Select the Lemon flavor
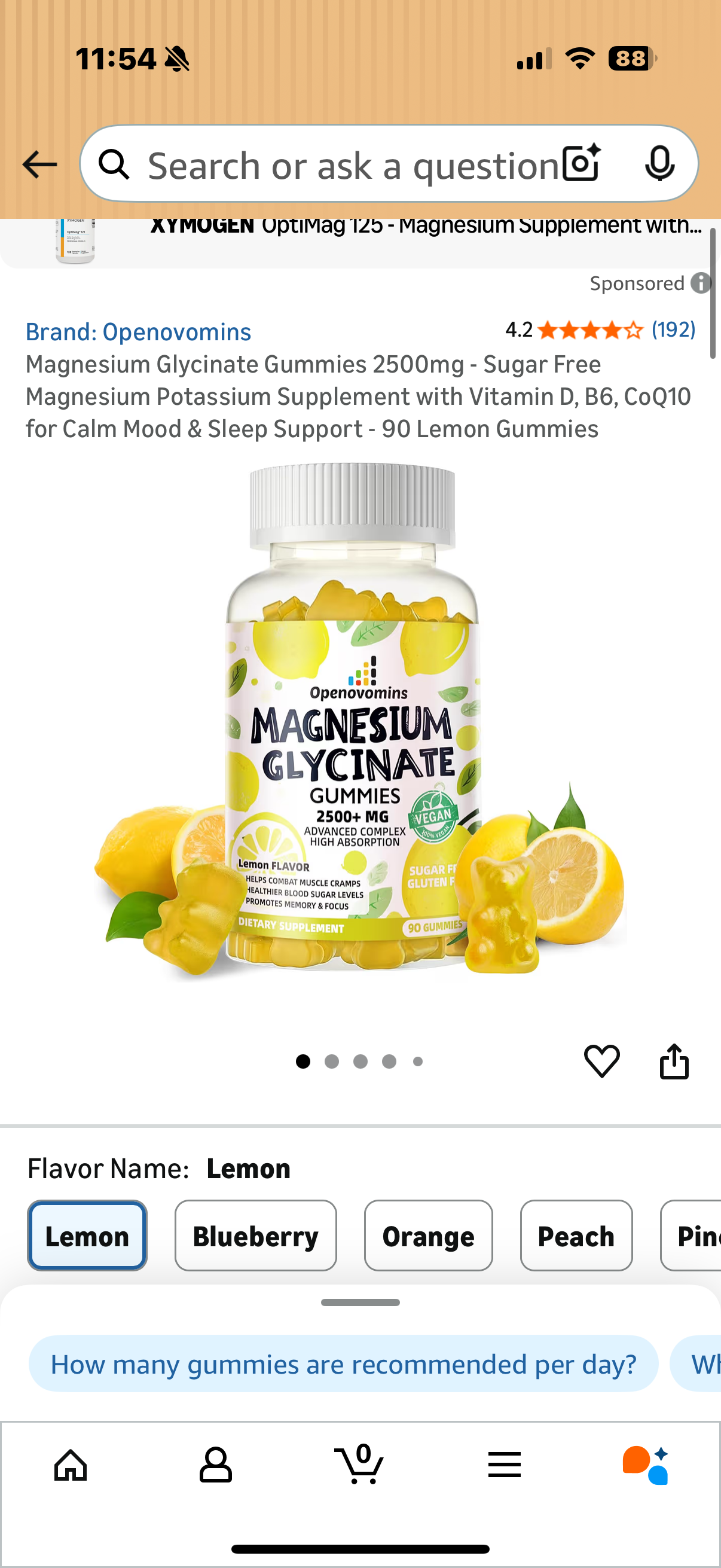 click(87, 1236)
